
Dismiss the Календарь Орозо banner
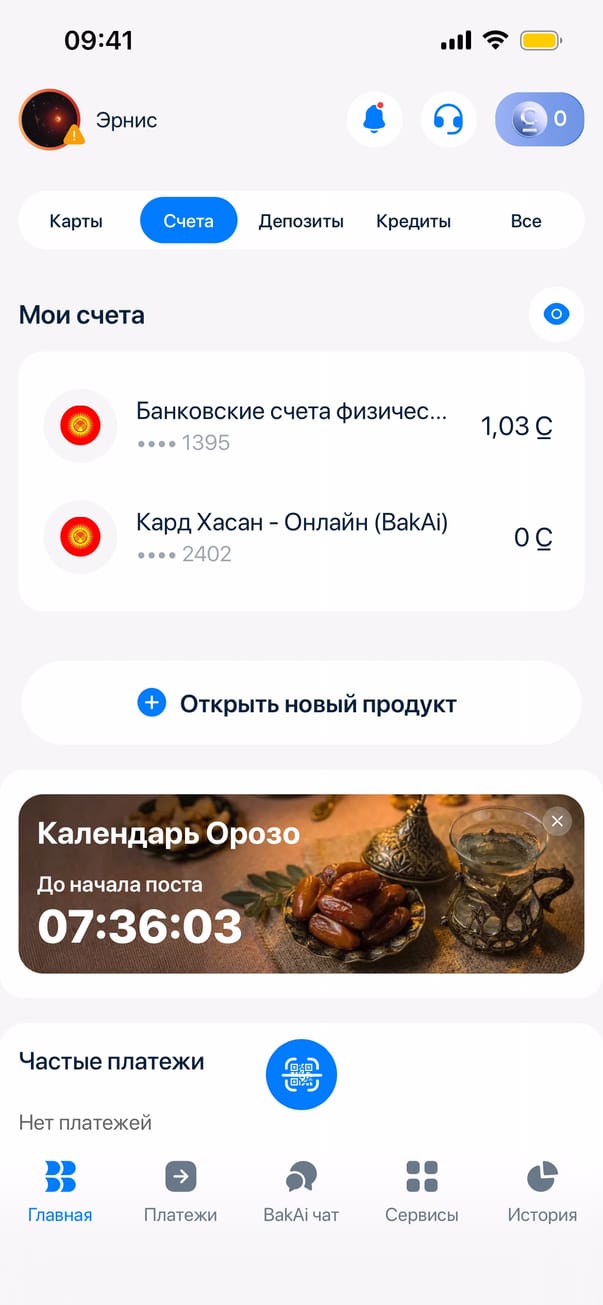557,822
